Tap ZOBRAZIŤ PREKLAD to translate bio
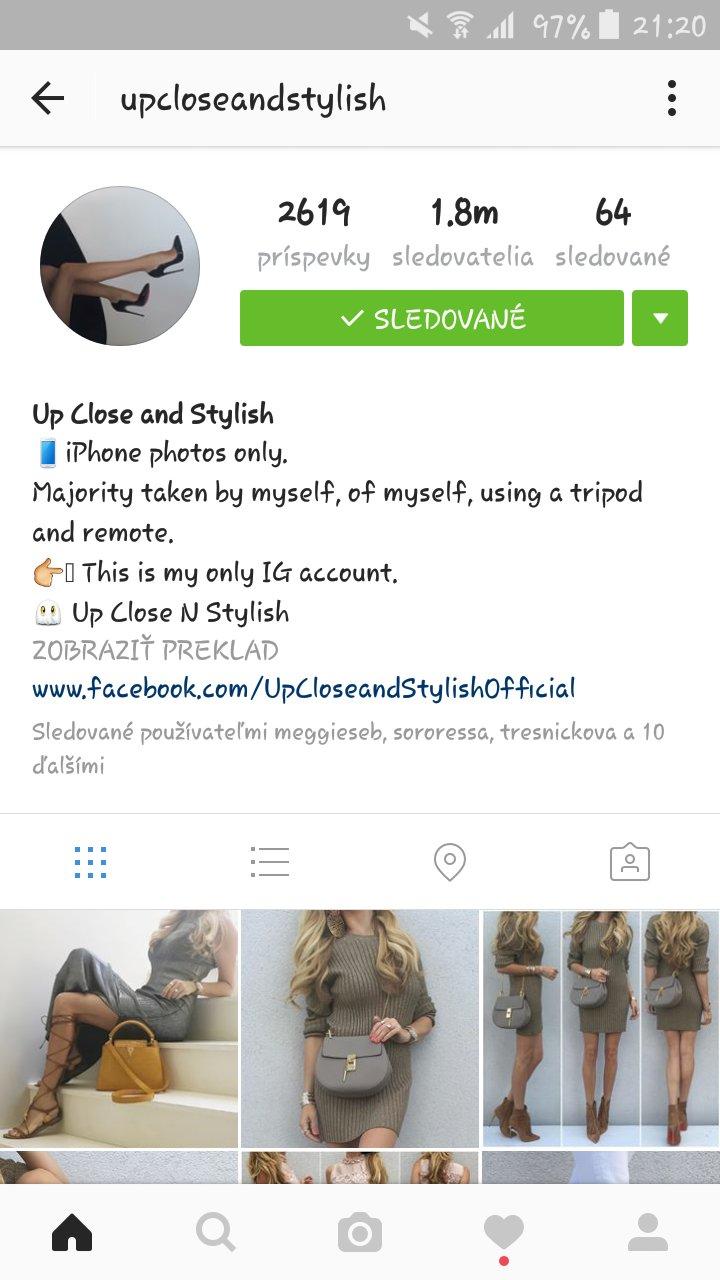Viewport: 720px width, 1280px height. click(155, 651)
